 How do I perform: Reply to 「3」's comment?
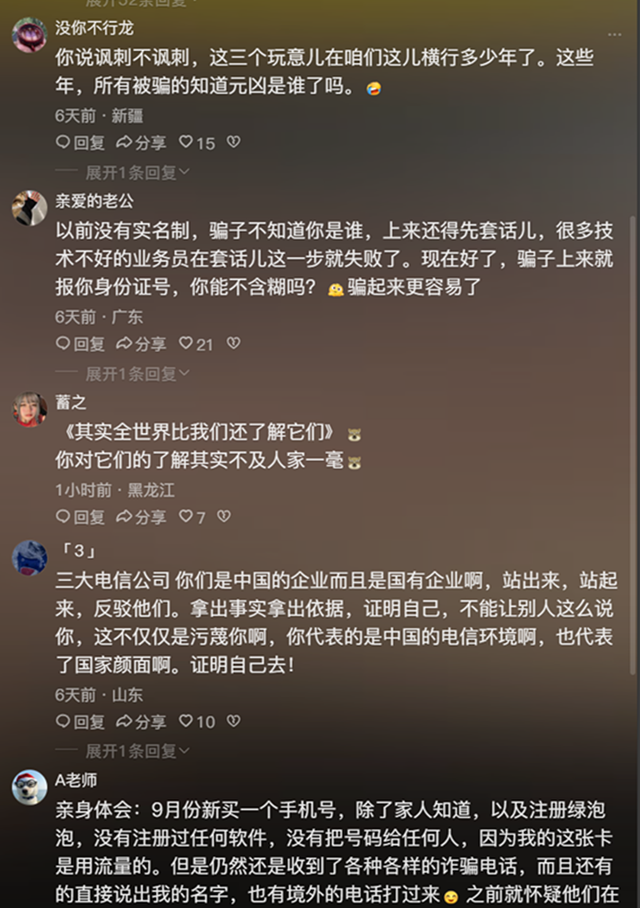click(x=80, y=721)
